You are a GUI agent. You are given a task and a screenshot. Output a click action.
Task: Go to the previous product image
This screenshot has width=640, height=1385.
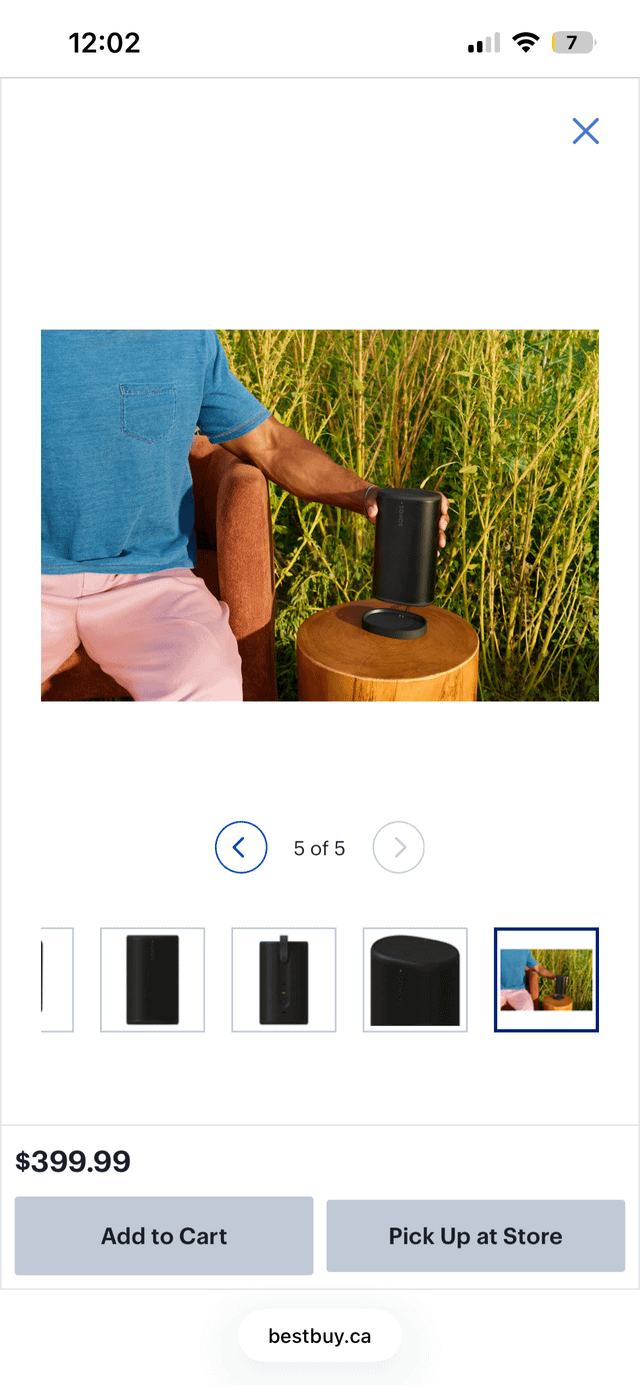click(241, 848)
